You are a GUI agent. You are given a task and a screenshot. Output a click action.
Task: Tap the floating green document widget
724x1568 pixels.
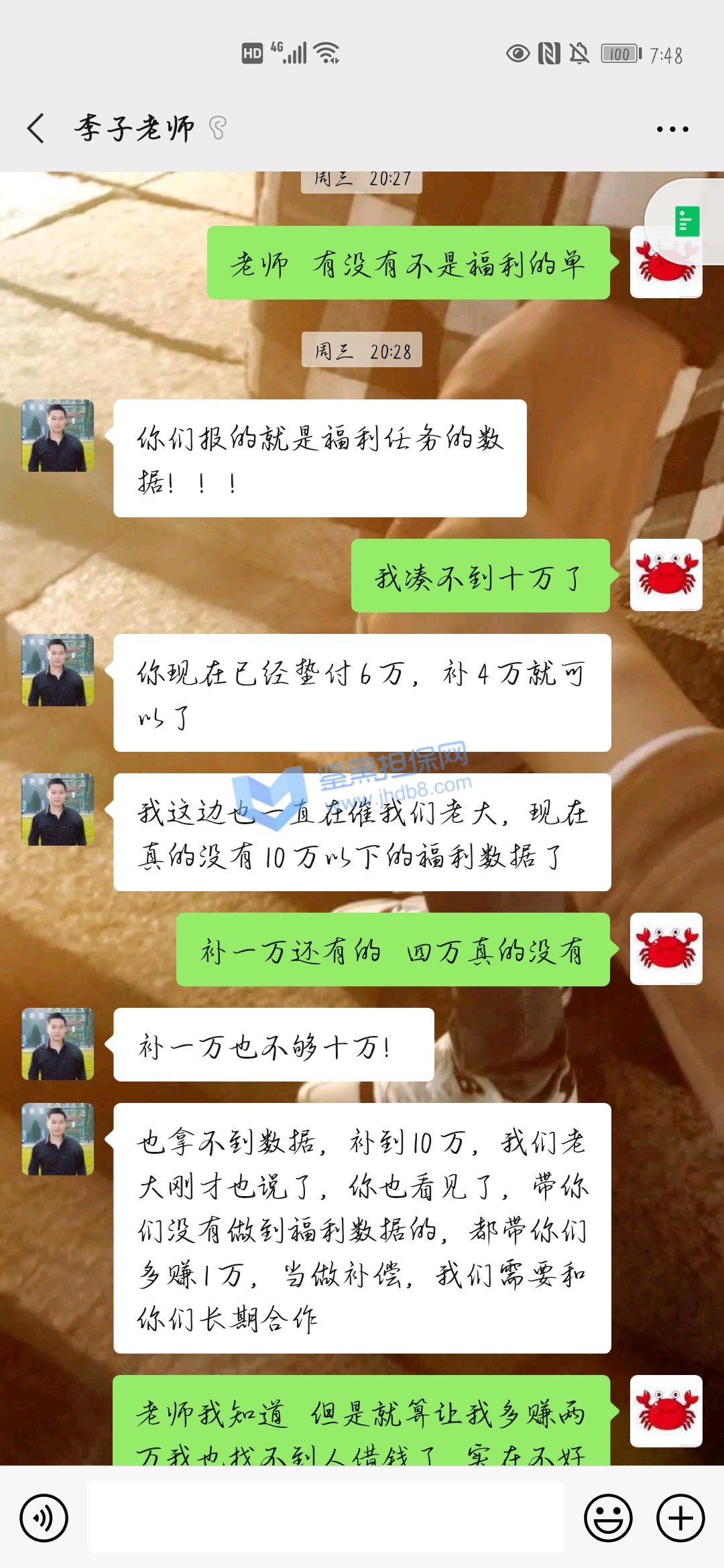pos(686,221)
